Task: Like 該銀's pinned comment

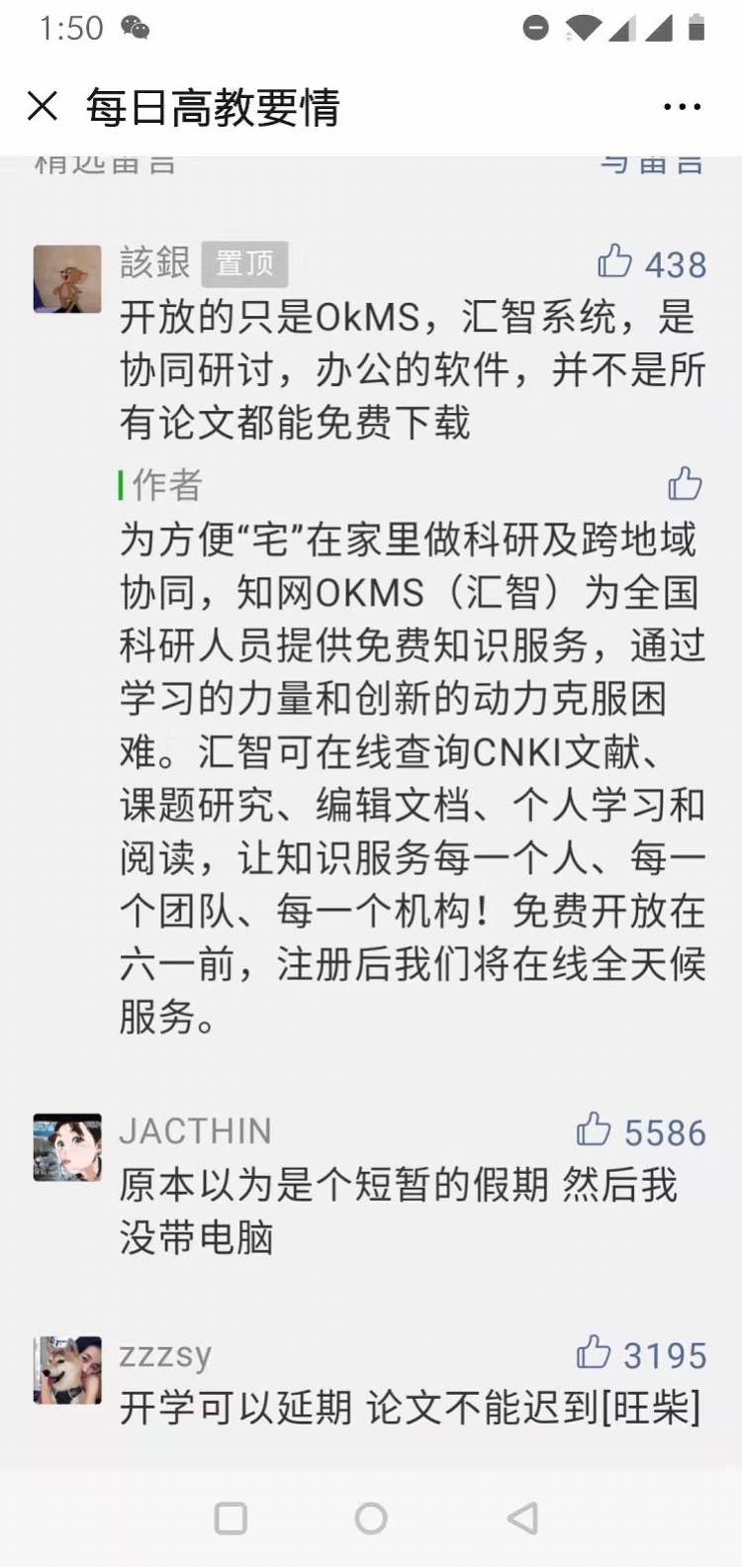Action: pyautogui.click(x=615, y=261)
